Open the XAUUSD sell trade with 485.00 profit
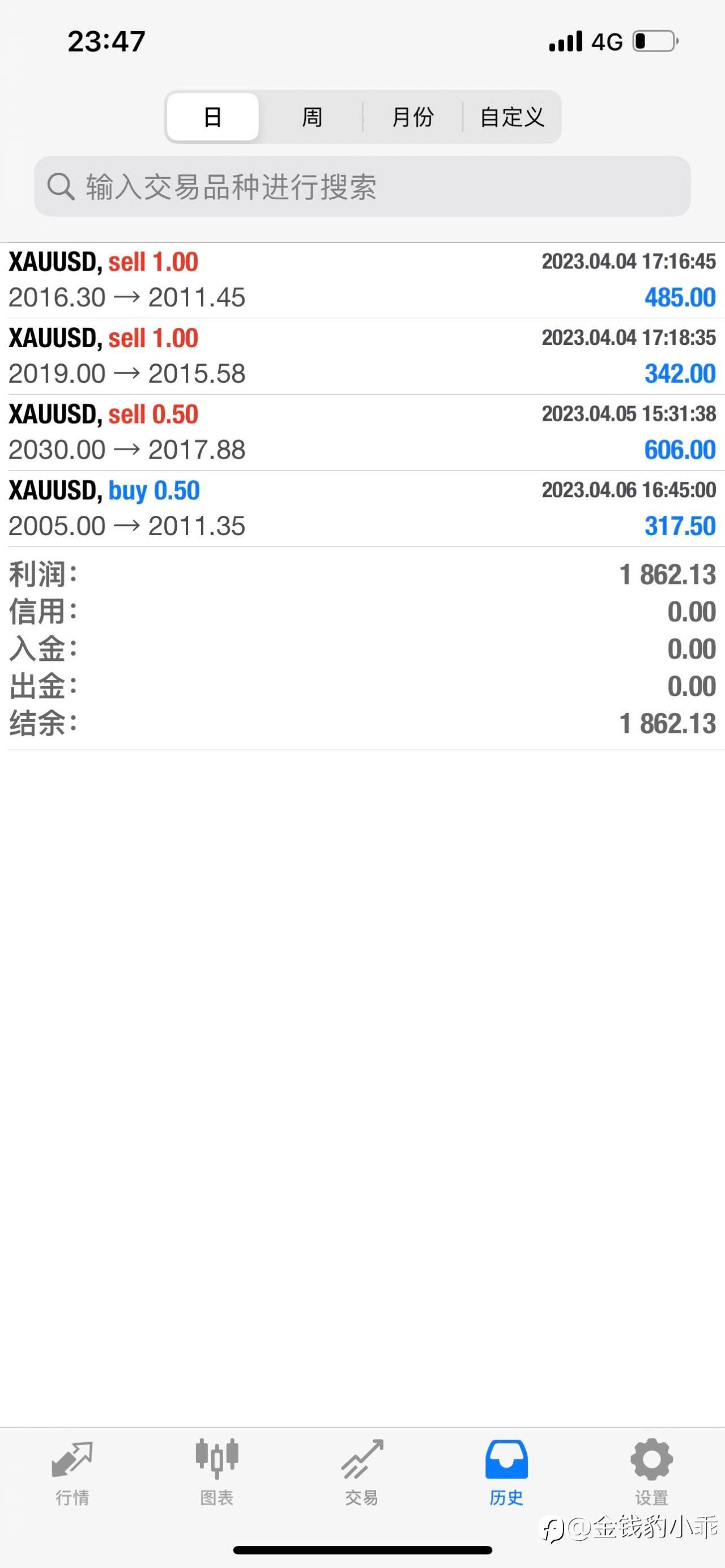Screen dimensions: 725x1568 362,280
